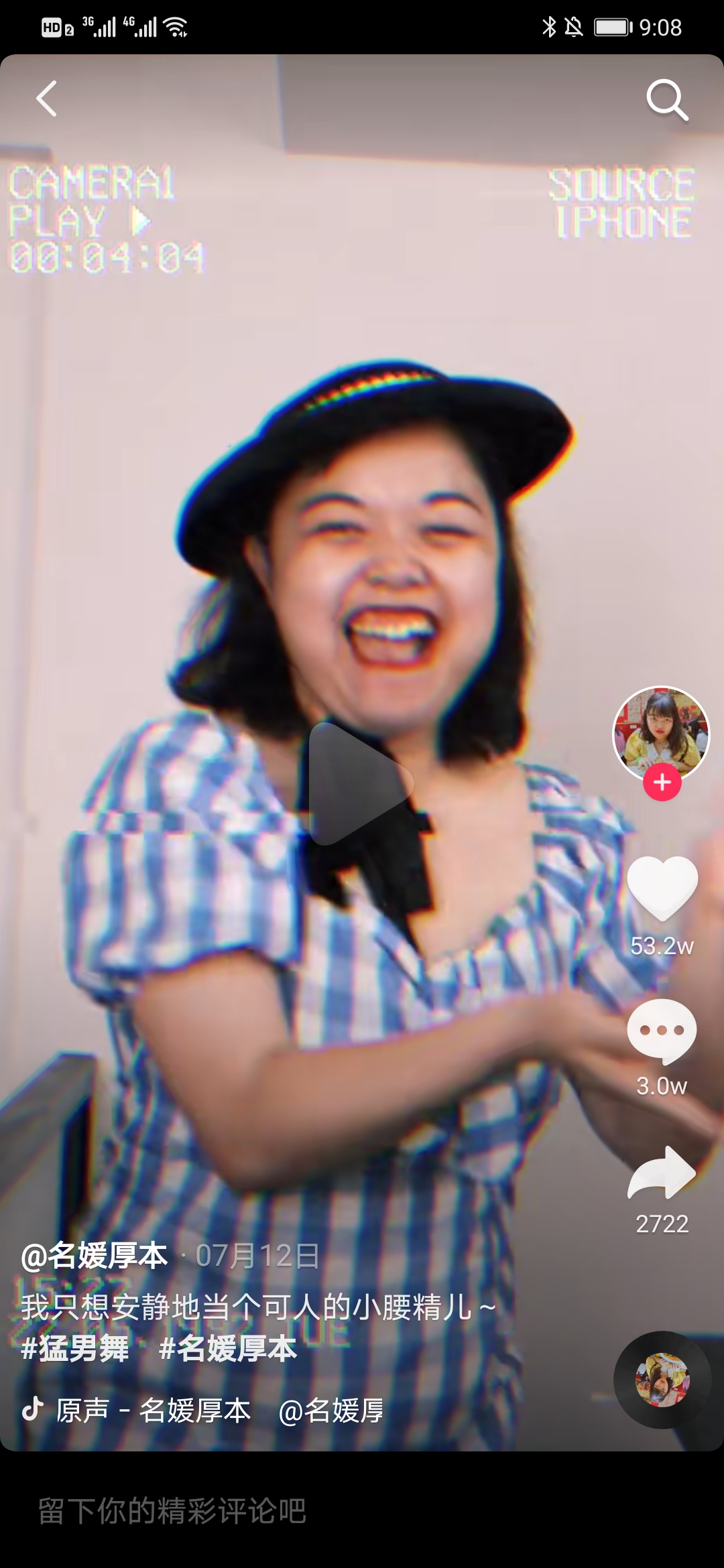Resume the paused video with play button
The width and height of the screenshot is (724, 1568).
point(360,784)
